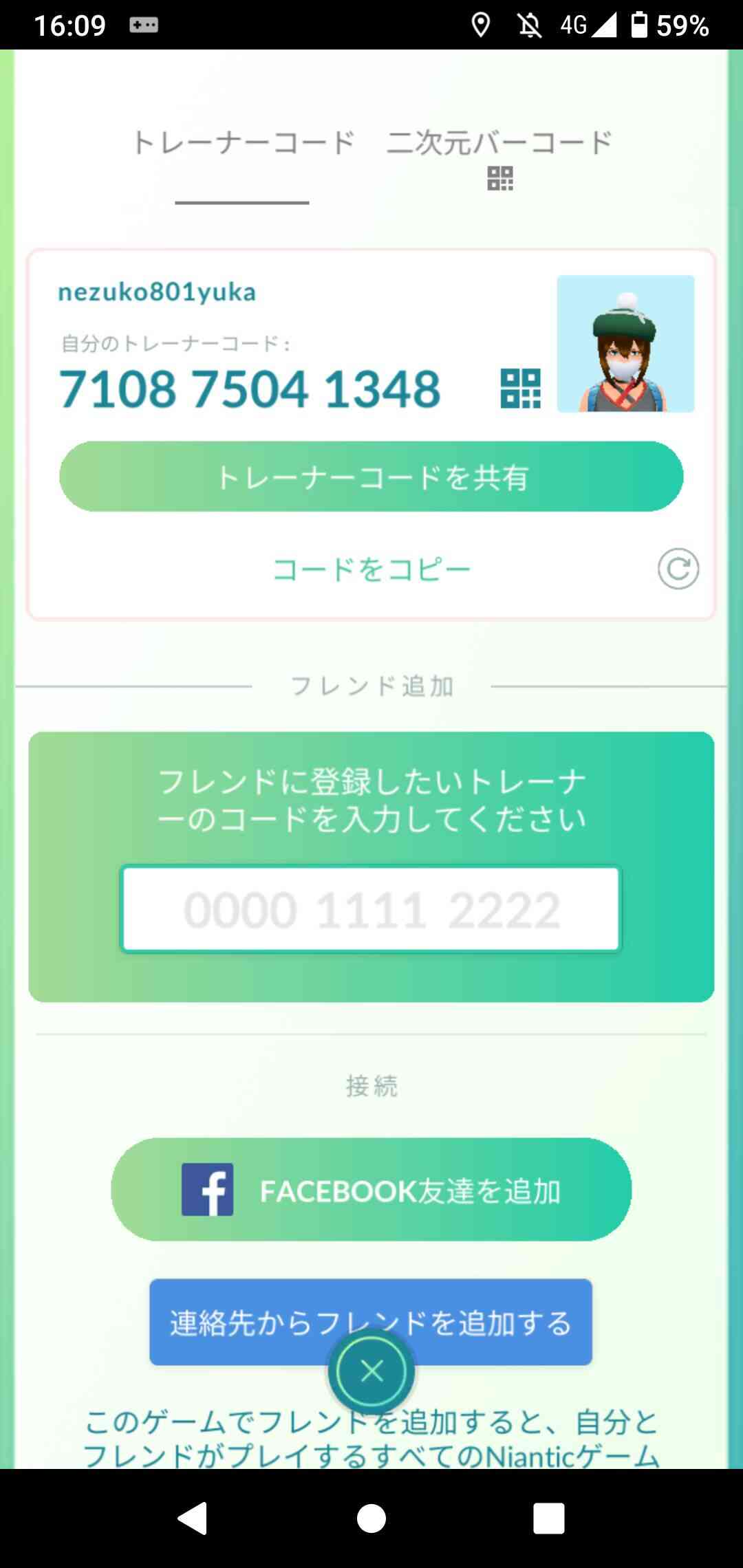
Task: Tap 連絡先からフレンドを追加する button
Action: (371, 1322)
